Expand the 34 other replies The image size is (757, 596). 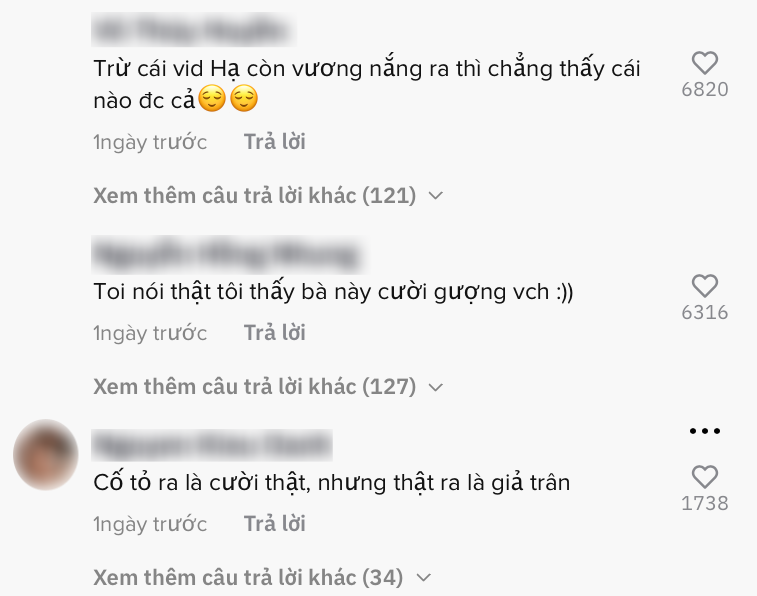(261, 578)
